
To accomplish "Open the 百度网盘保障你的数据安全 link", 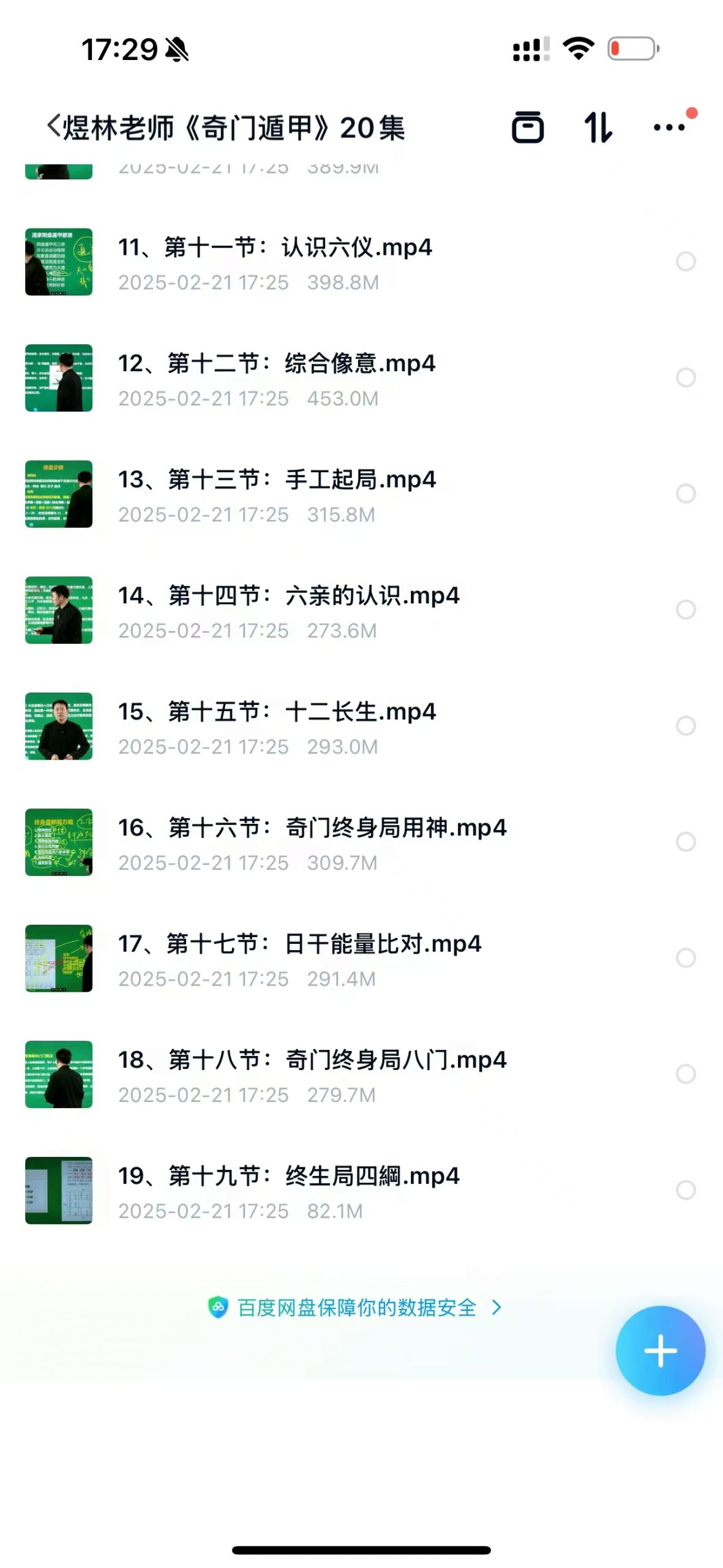I will (356, 1308).
